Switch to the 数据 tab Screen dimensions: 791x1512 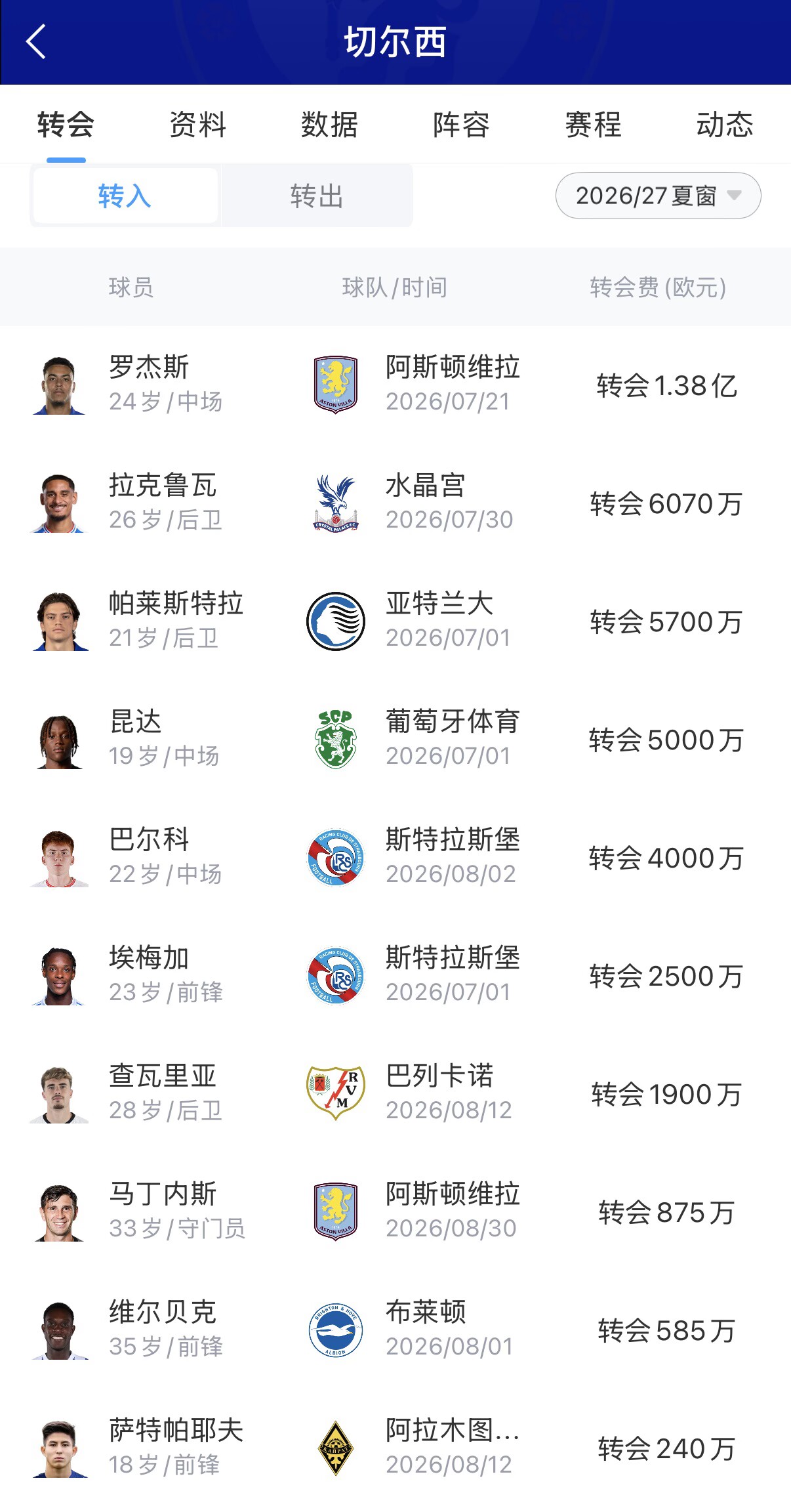pos(329,125)
